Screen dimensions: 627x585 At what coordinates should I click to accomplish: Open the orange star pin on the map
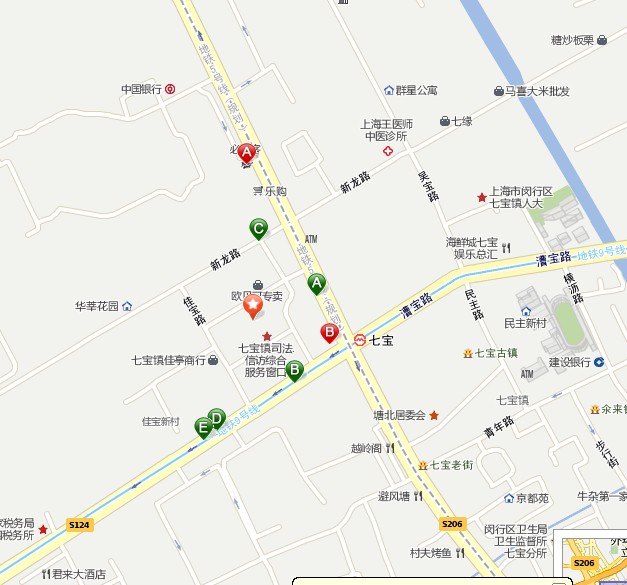tap(254, 304)
